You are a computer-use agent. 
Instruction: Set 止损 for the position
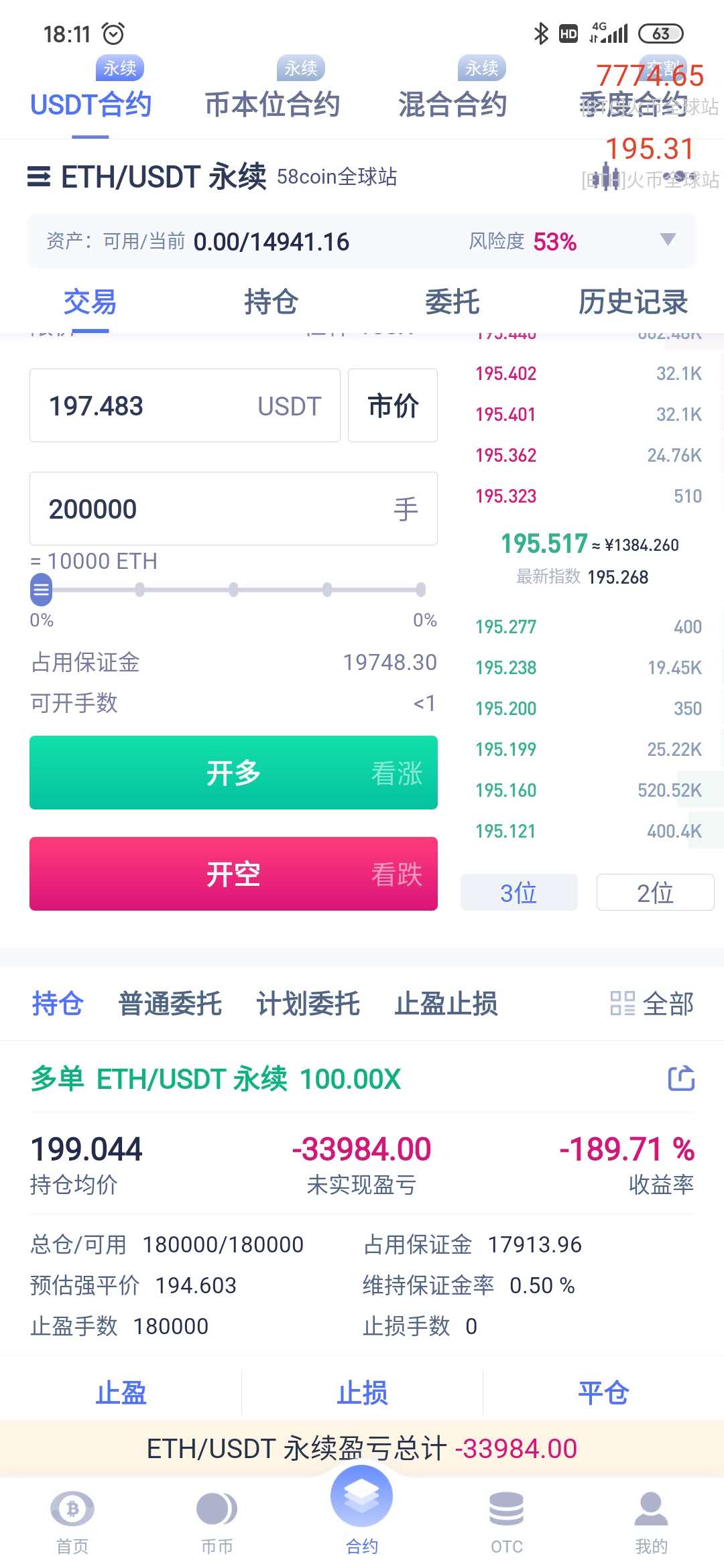click(x=362, y=1393)
